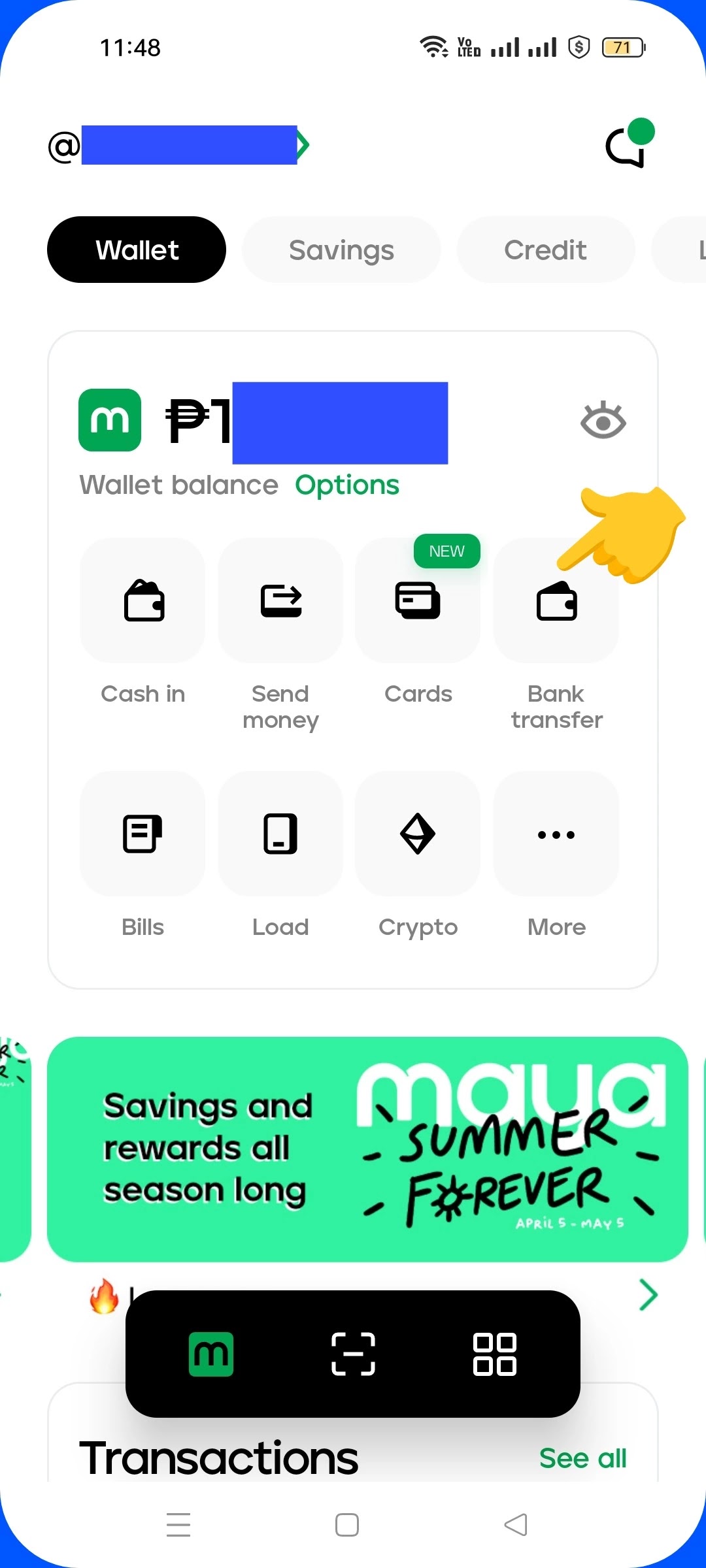Start a Bank transfer
Screen dimensions: 706x1568
point(556,601)
